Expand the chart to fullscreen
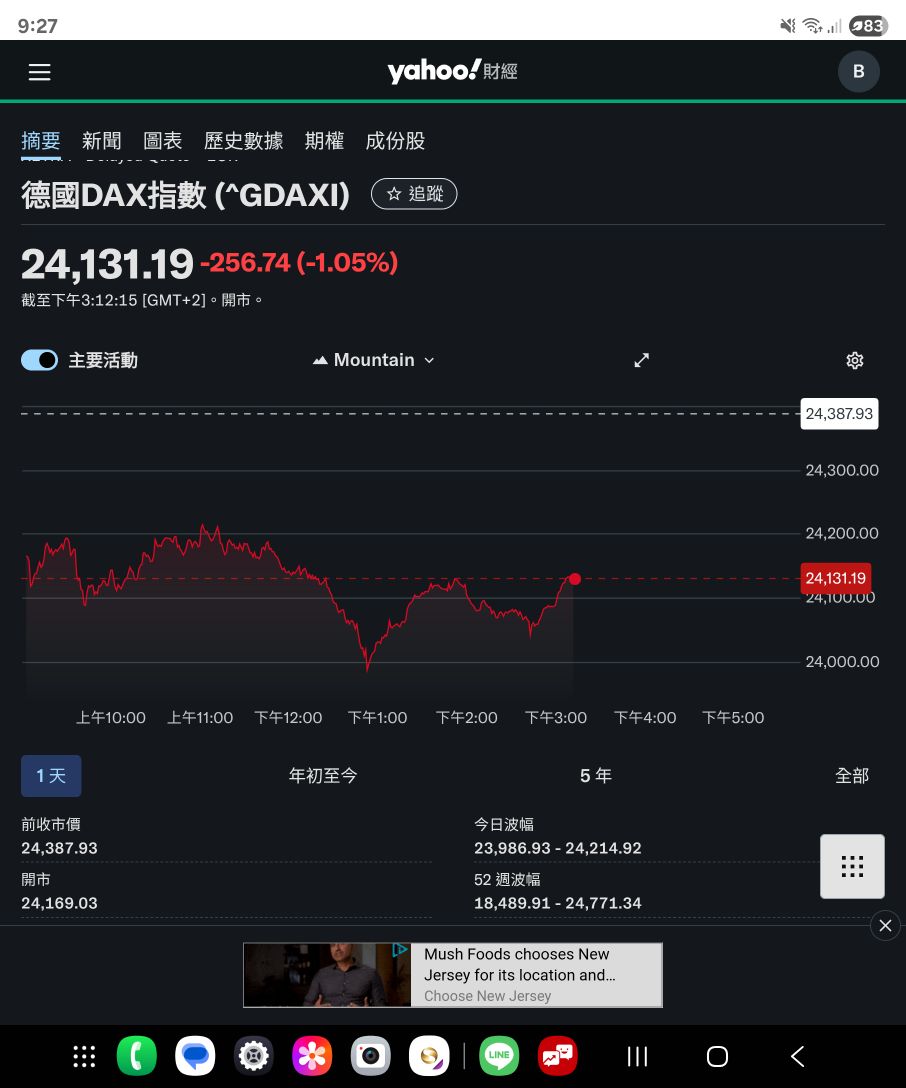This screenshot has height=1088, width=906. (x=641, y=360)
